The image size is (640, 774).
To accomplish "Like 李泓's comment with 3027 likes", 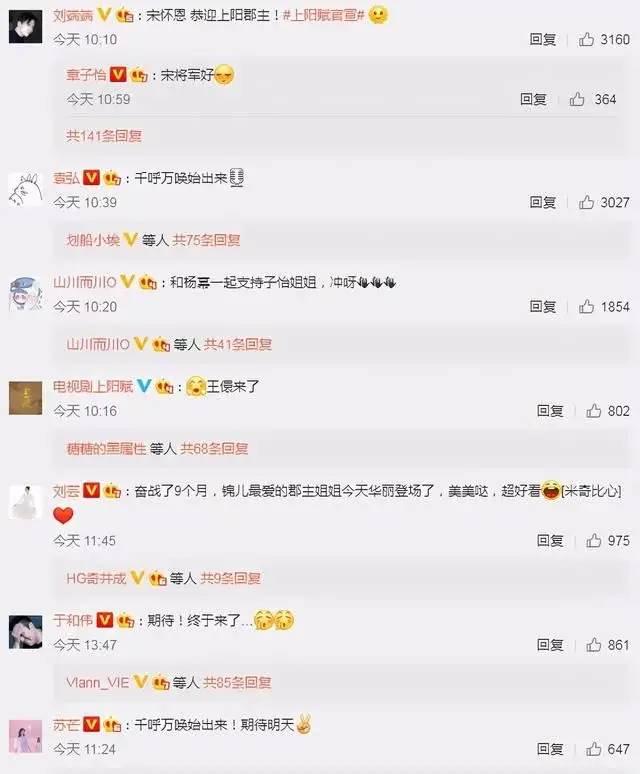I will [587, 202].
